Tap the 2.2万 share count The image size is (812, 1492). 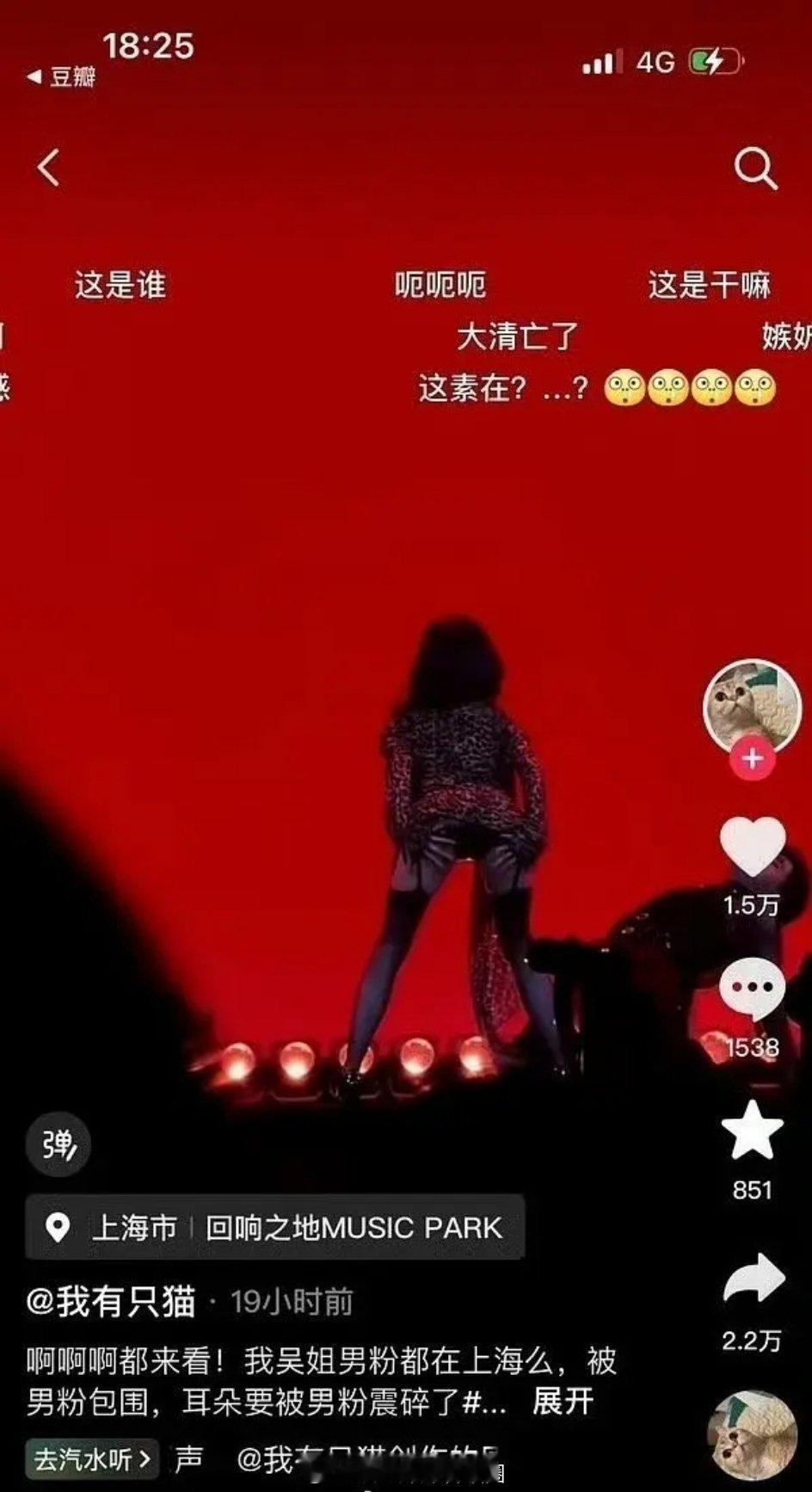tap(752, 1337)
